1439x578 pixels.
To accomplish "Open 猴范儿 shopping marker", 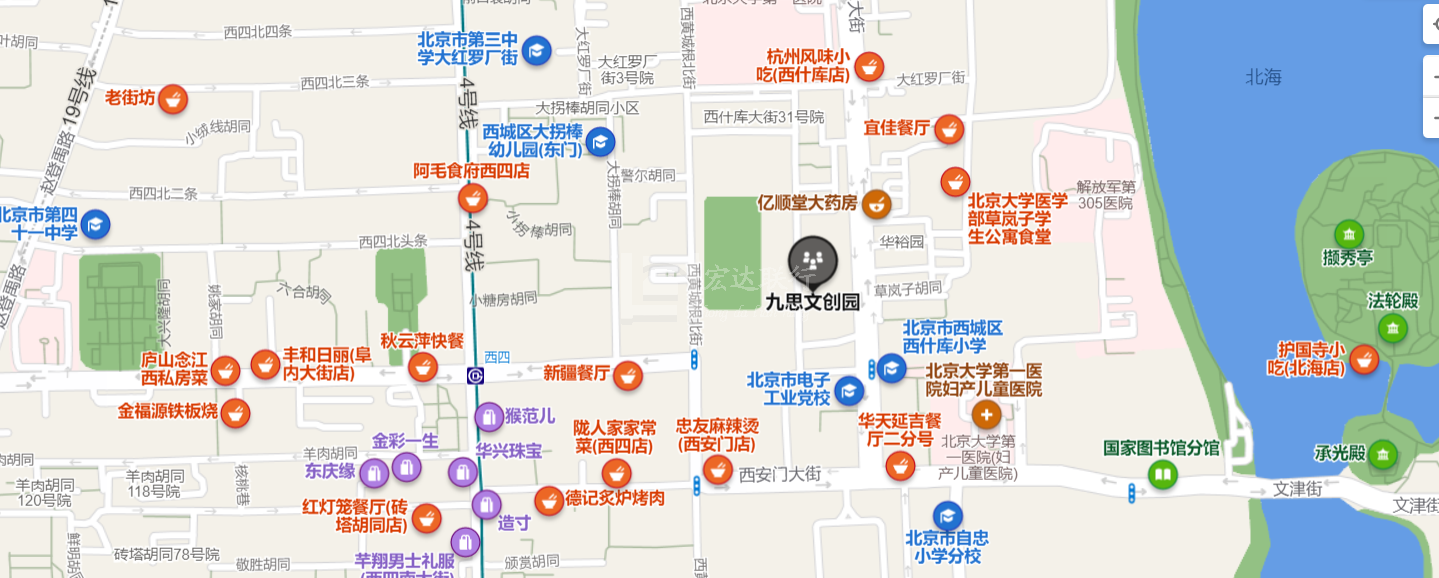I will click(488, 416).
